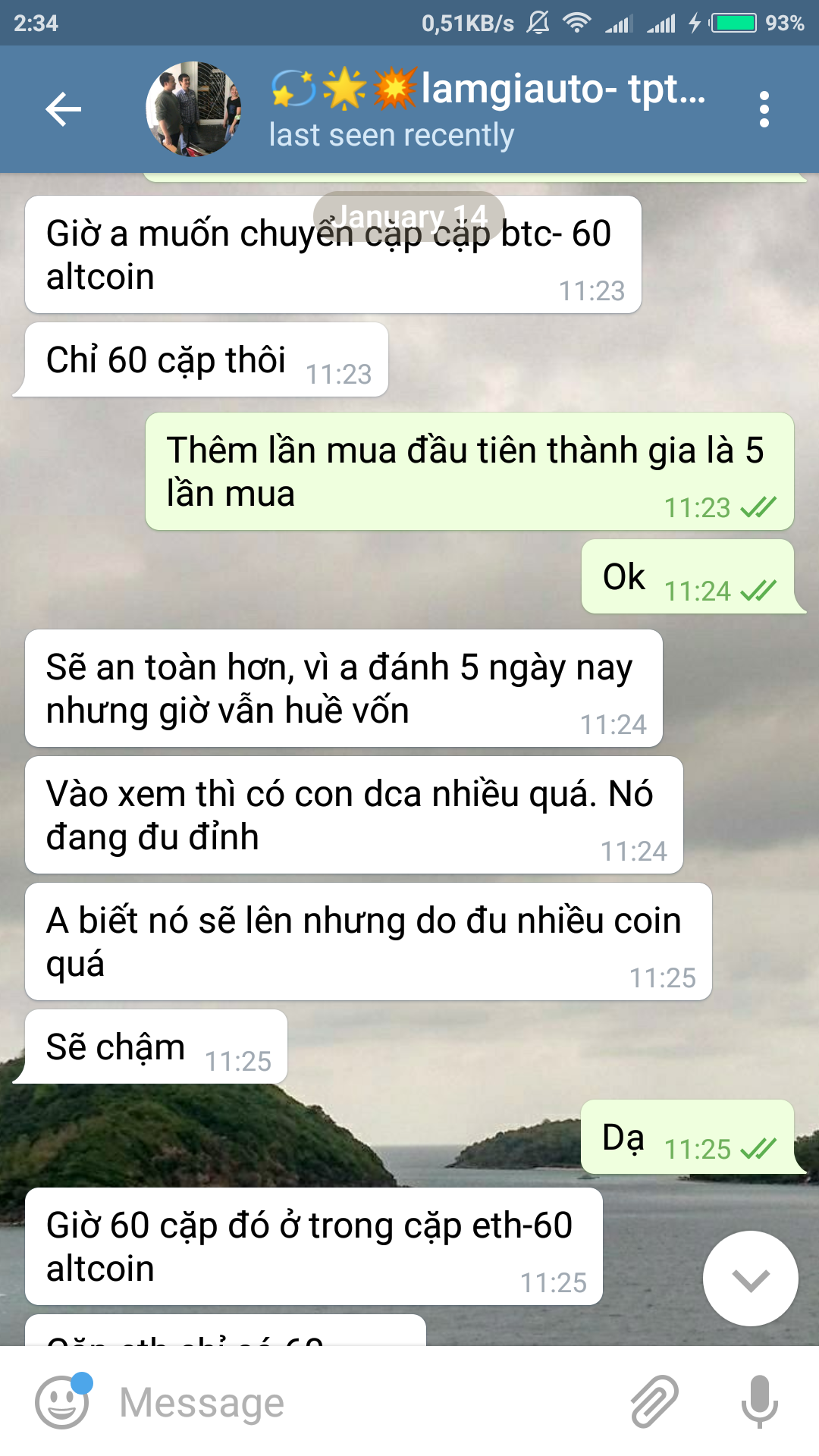Jump to the latest messages with the down arrow

(x=750, y=1279)
